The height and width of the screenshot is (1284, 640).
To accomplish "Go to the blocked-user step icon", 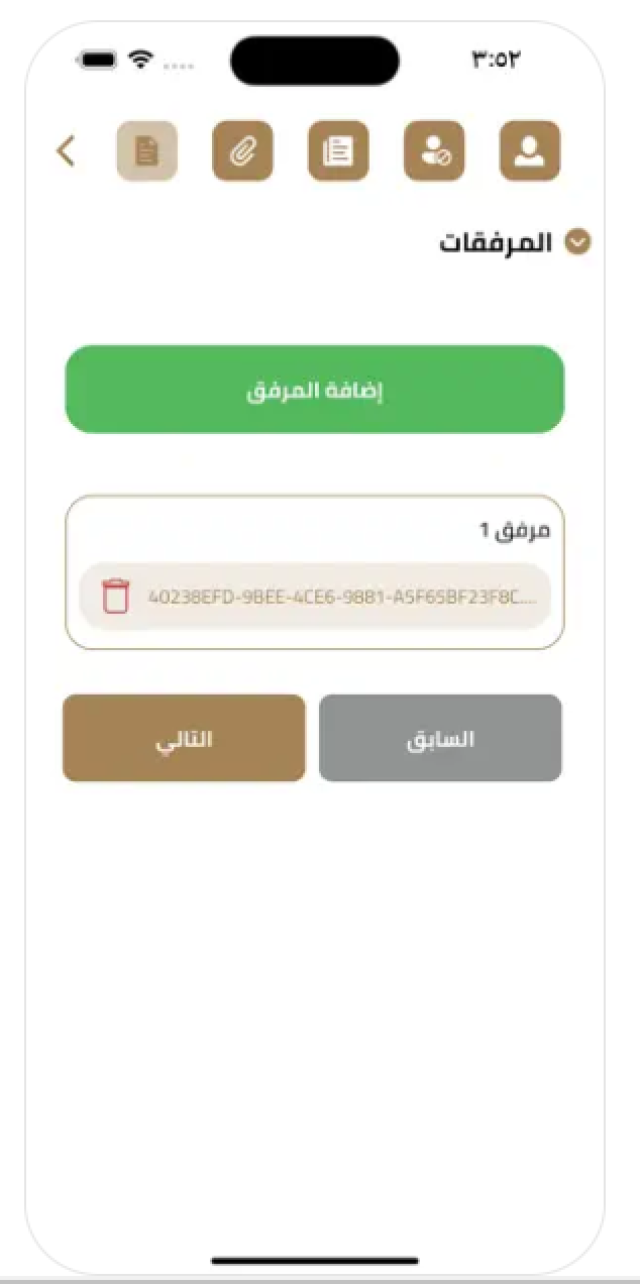I will tap(434, 151).
